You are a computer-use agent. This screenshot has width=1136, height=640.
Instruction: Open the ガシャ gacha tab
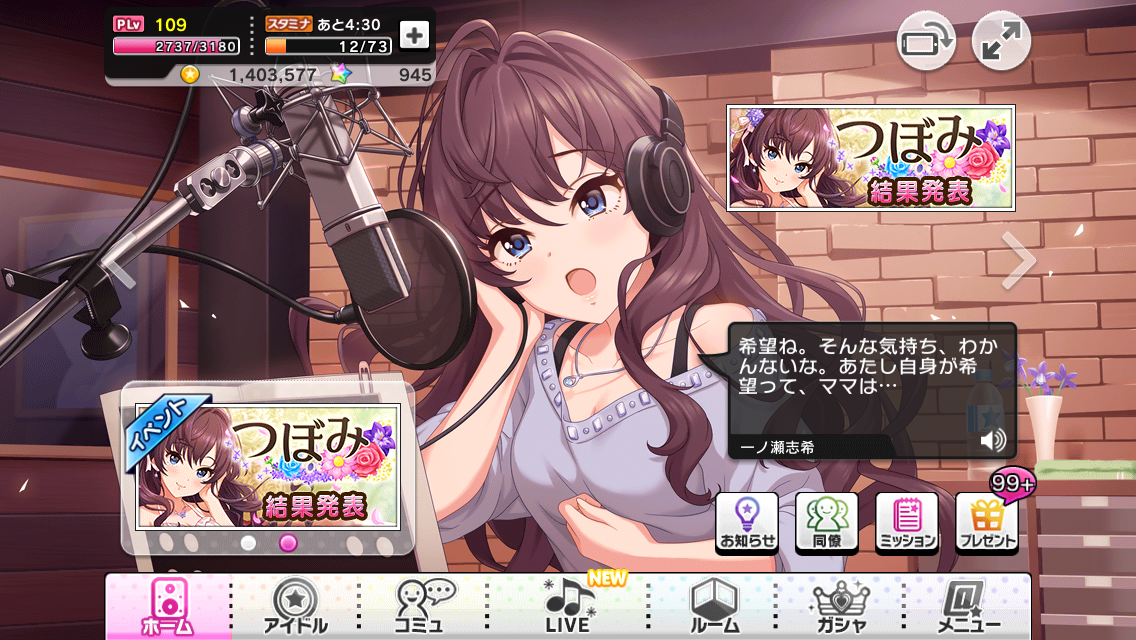841,607
